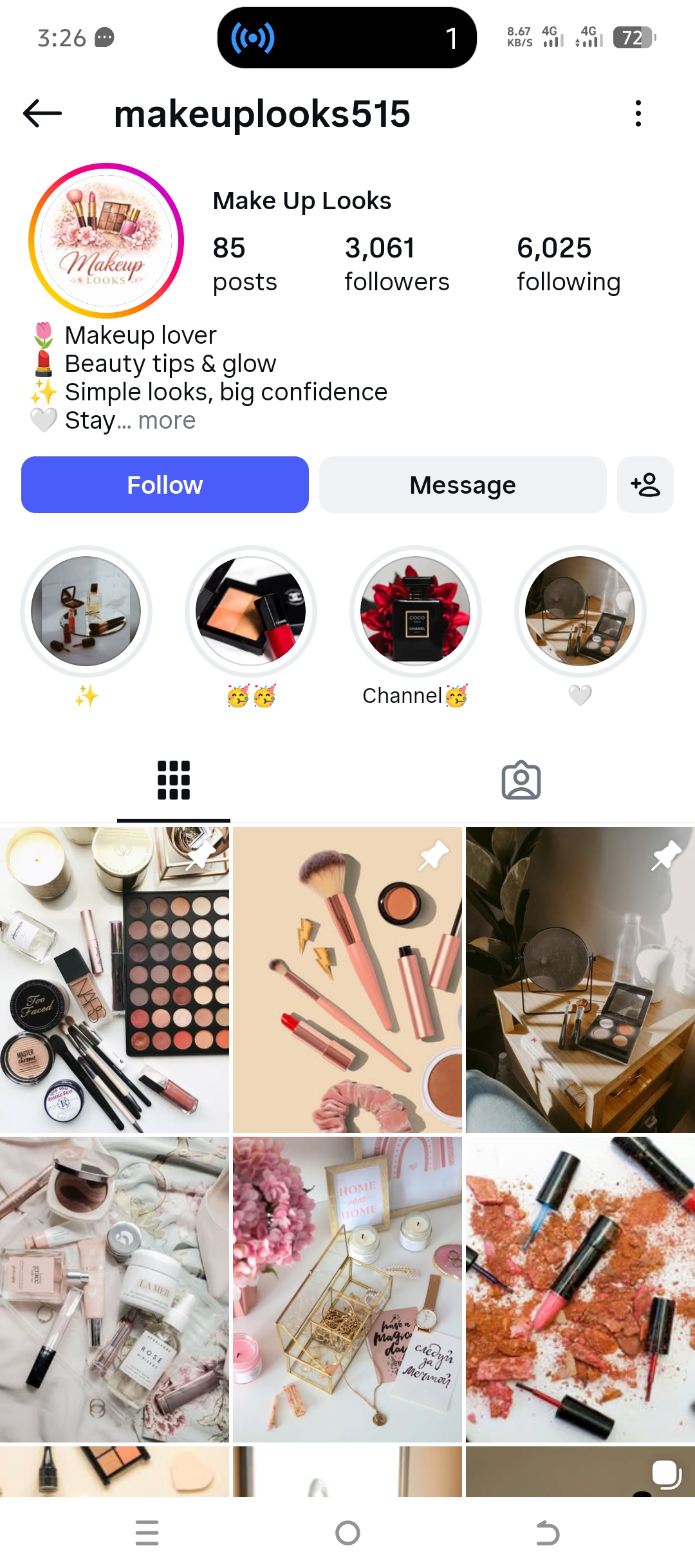The height and width of the screenshot is (1568, 695).
Task: Switch to the tagged photos tab
Action: coord(521,780)
